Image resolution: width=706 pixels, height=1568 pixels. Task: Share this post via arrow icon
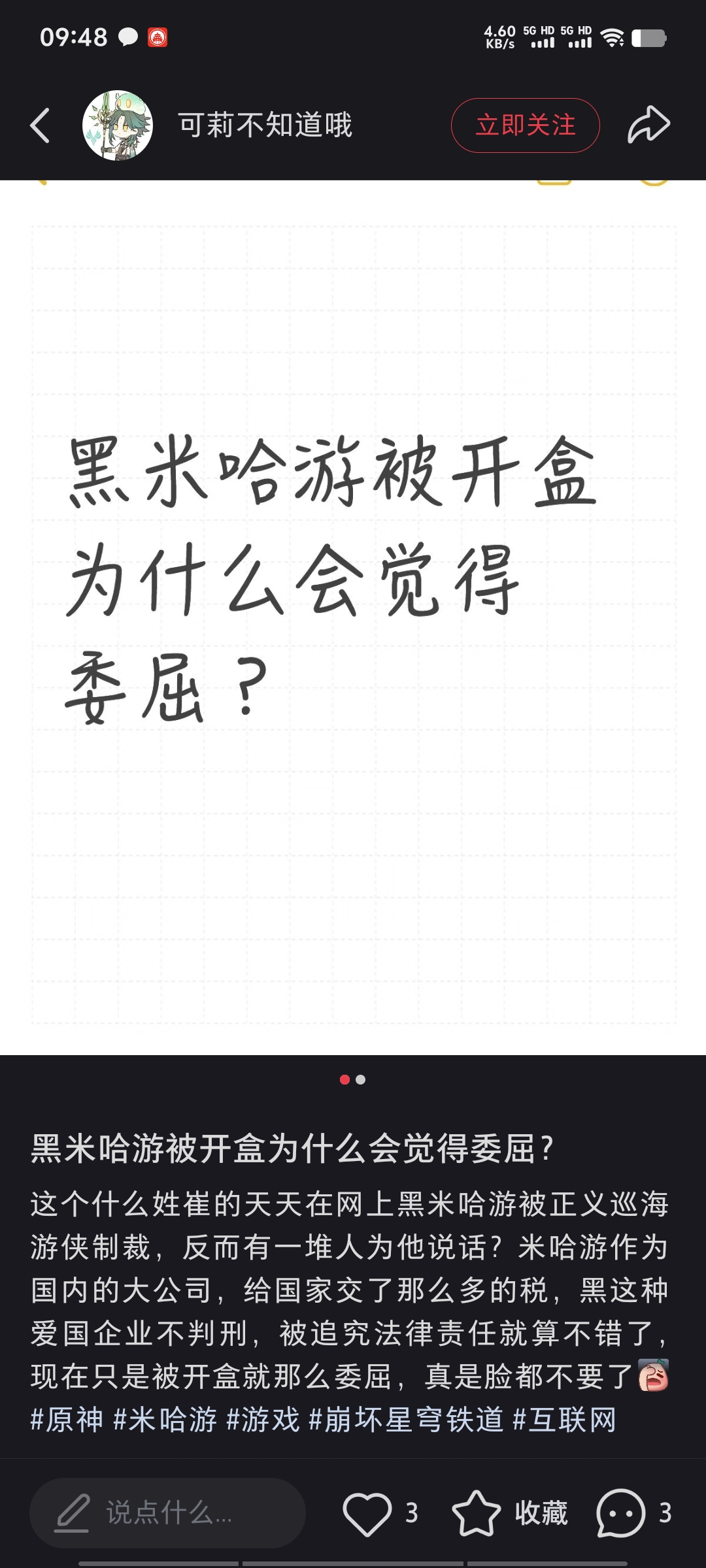pos(648,125)
